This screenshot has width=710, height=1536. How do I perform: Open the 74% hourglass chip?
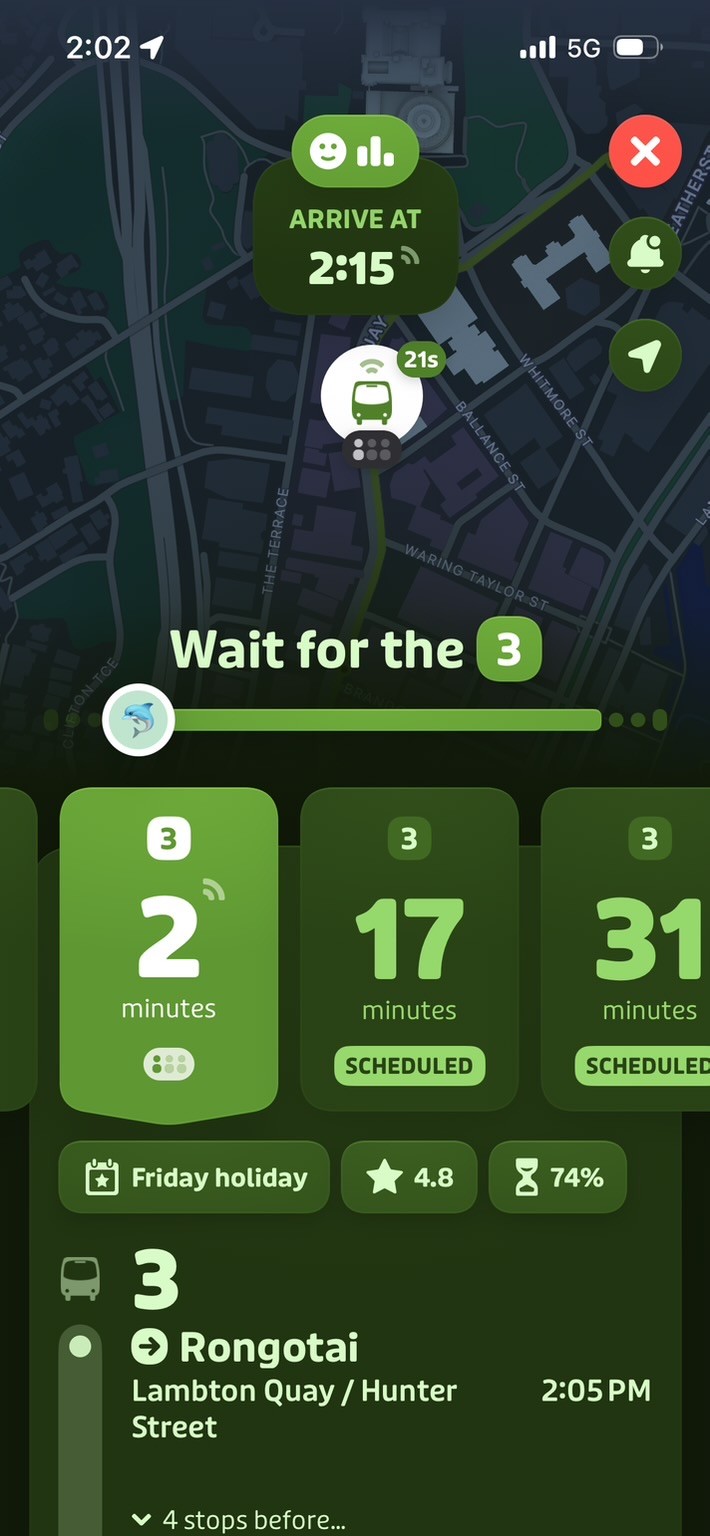558,1177
